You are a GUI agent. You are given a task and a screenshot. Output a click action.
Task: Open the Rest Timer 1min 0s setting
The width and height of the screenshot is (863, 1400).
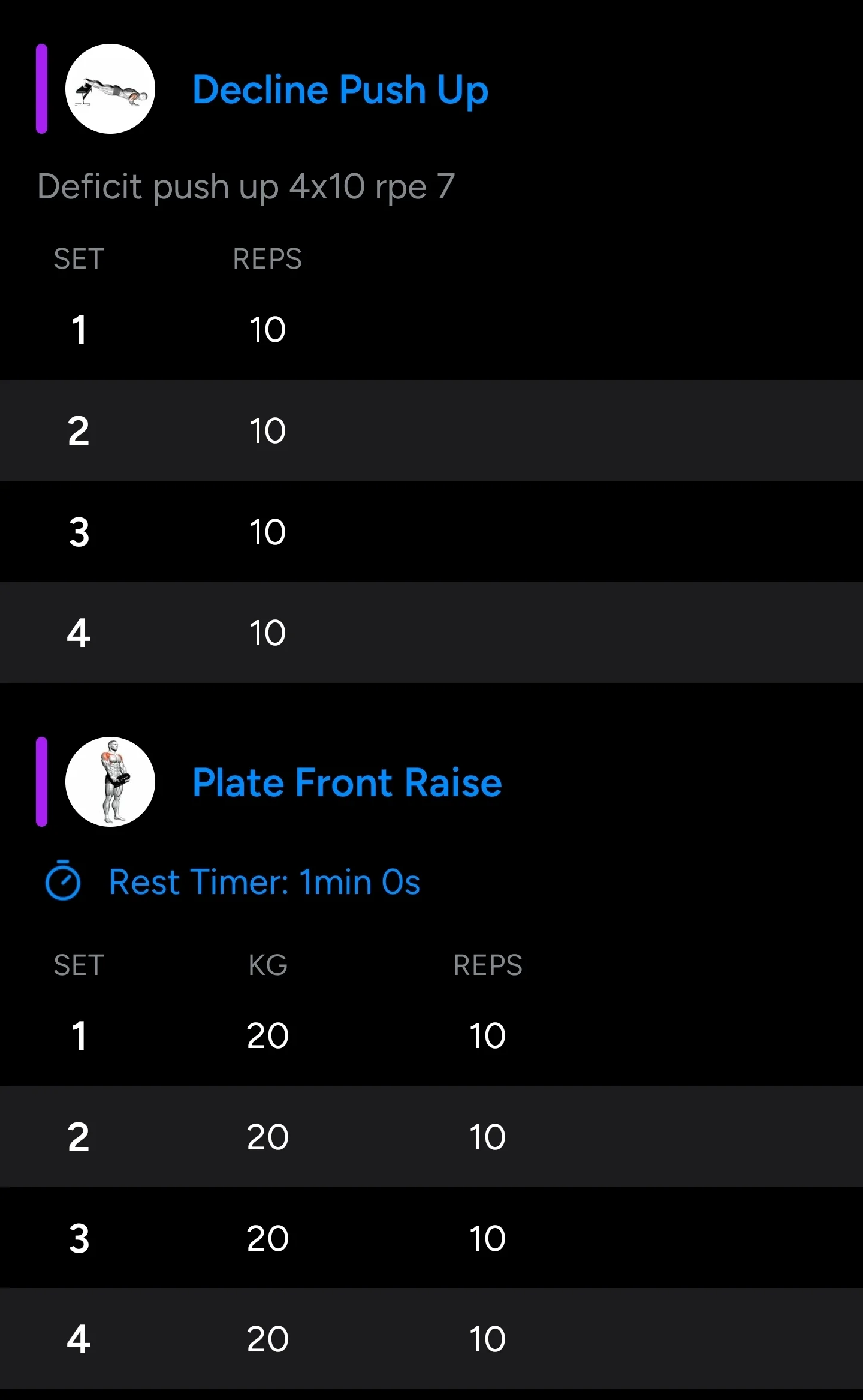pyautogui.click(x=233, y=882)
